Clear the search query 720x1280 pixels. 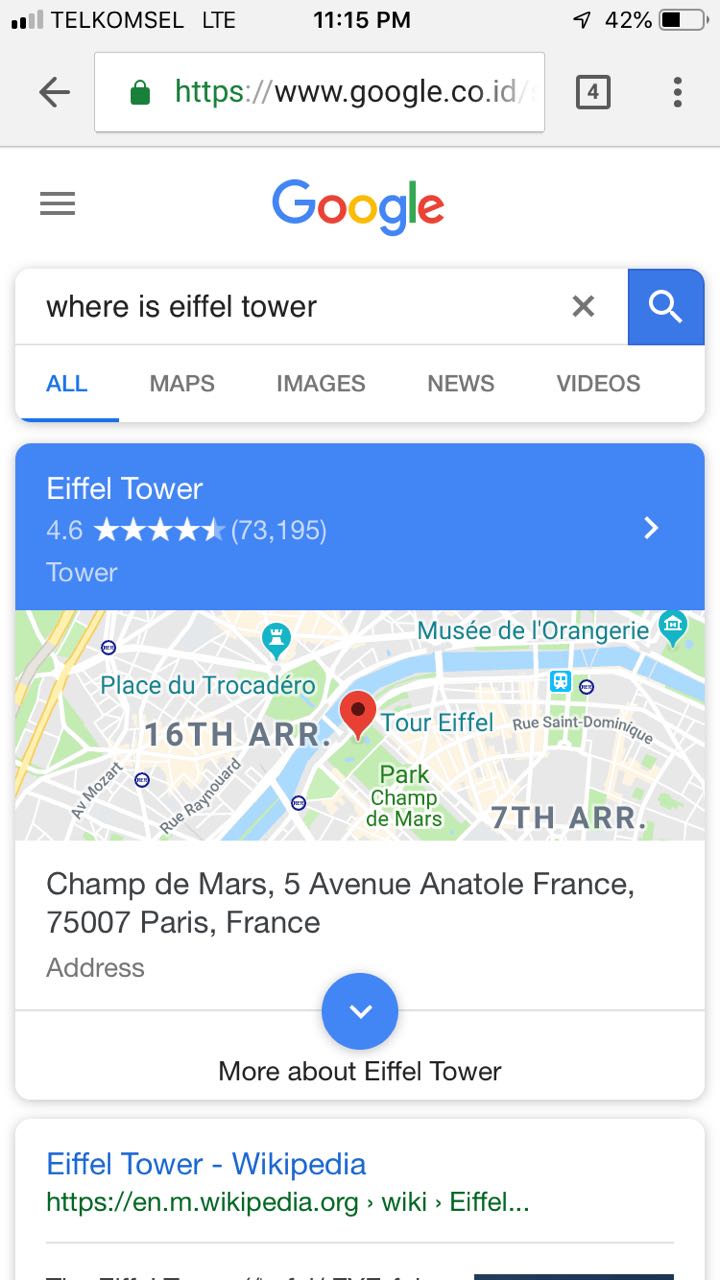click(x=583, y=306)
